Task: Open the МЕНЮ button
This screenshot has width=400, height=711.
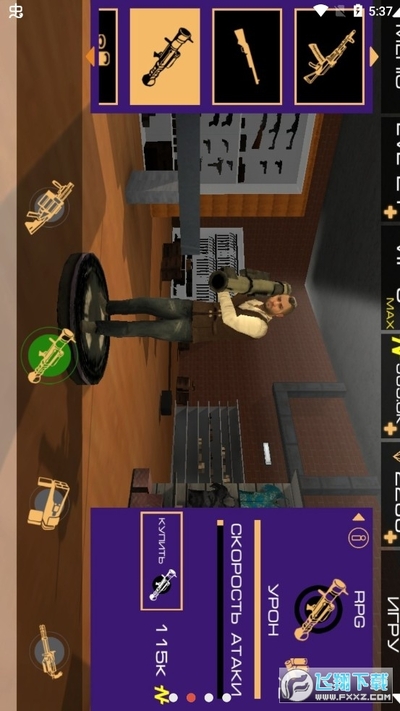Action: pos(390,57)
